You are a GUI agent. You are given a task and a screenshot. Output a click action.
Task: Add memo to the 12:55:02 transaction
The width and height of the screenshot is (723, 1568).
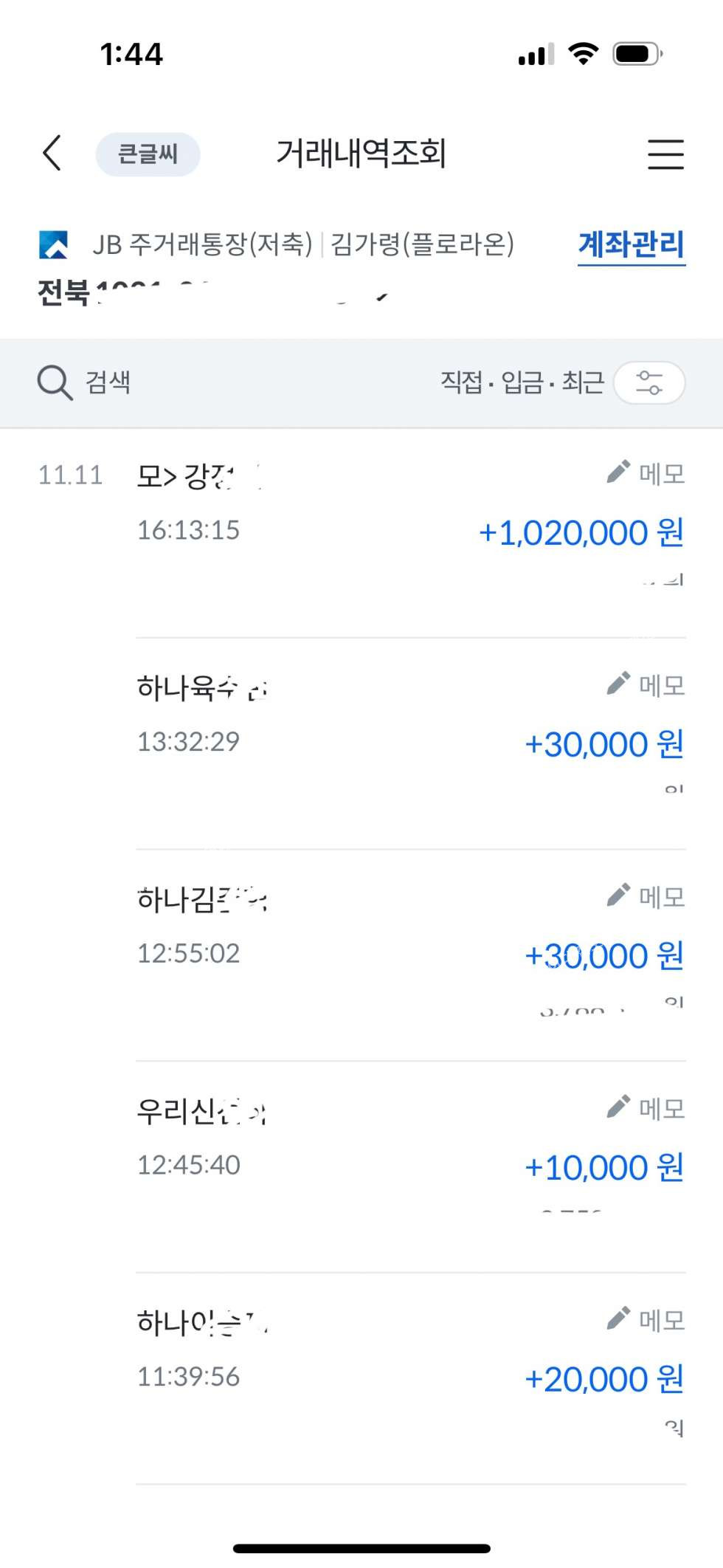(x=646, y=896)
